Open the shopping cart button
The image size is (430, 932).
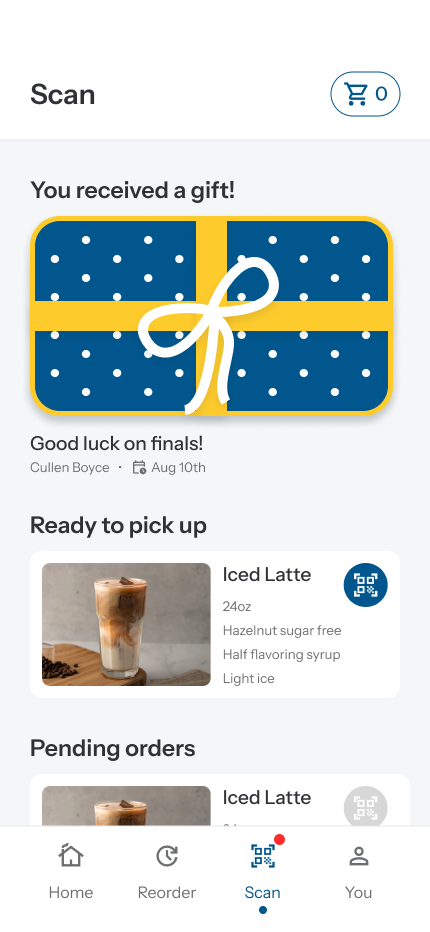pyautogui.click(x=365, y=94)
